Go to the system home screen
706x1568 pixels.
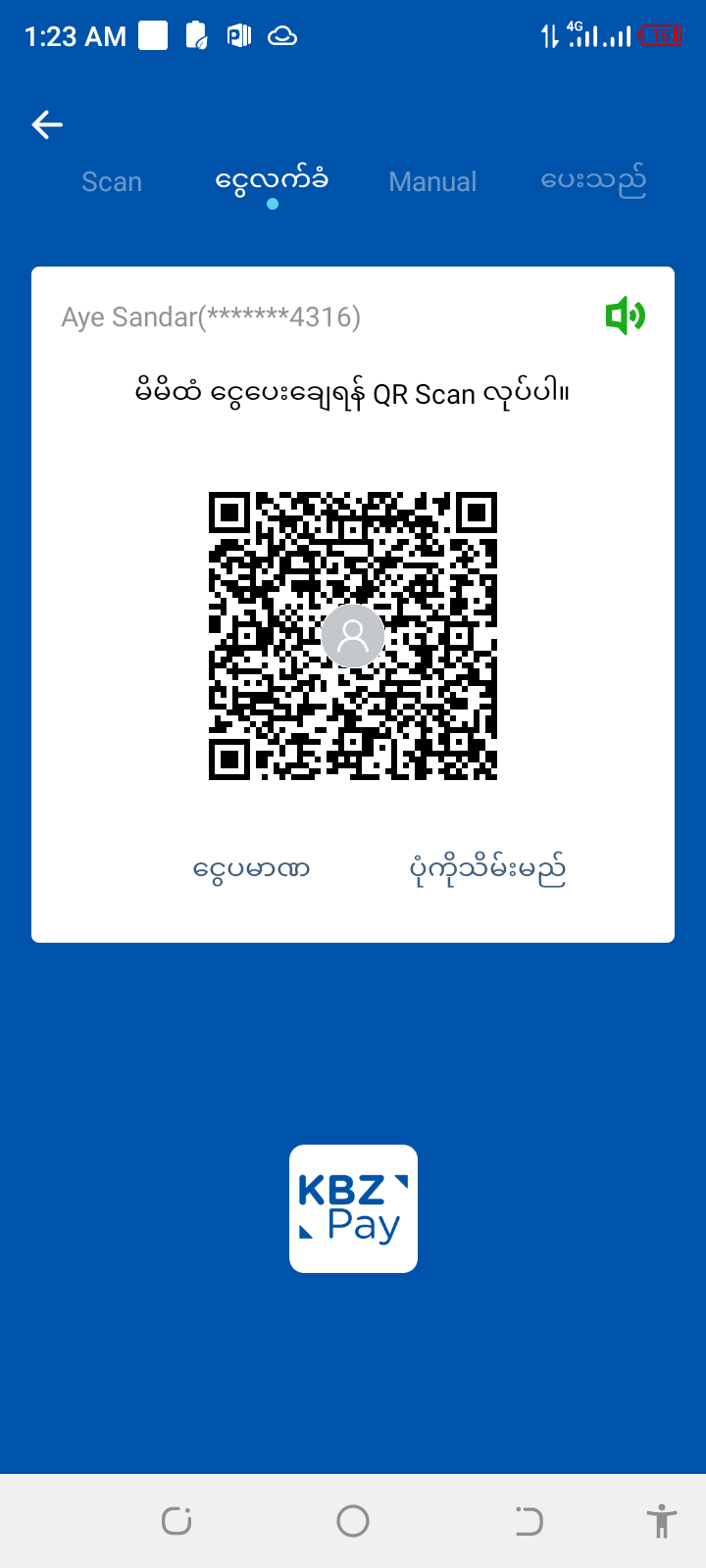point(353,1521)
